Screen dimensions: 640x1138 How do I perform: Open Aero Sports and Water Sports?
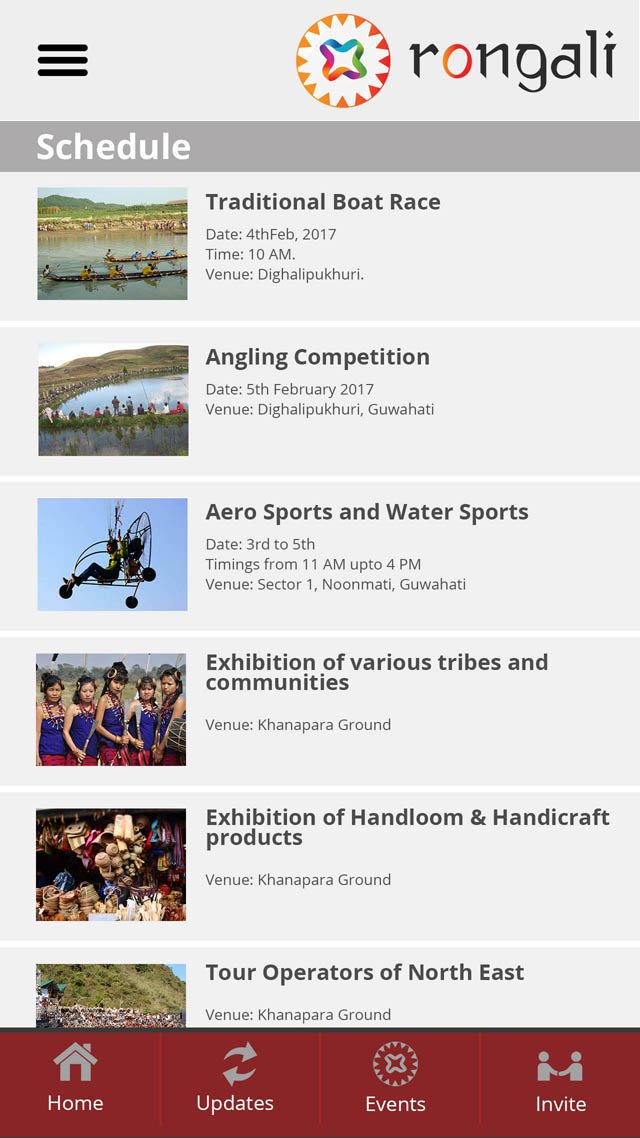[x=366, y=512]
